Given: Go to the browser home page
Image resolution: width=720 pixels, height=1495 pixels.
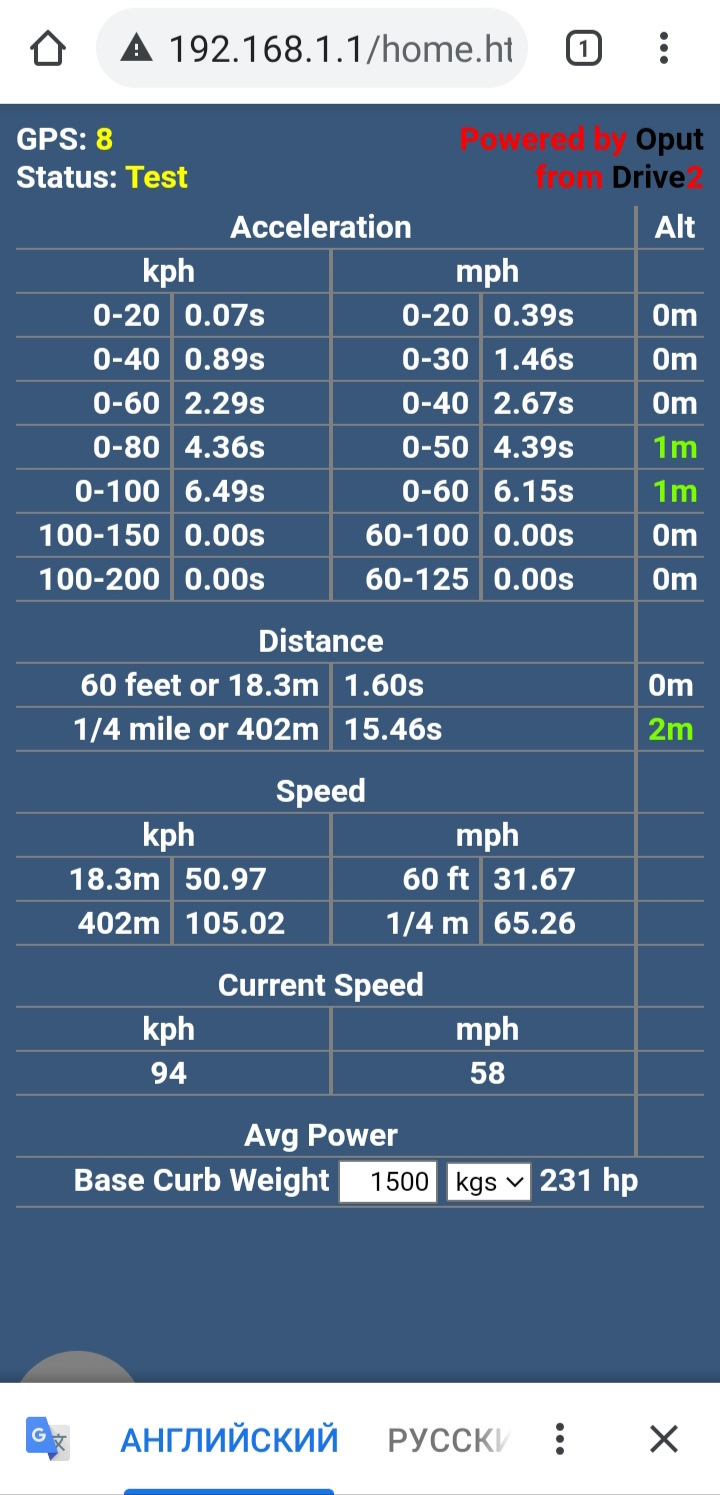Looking at the screenshot, I should point(48,48).
